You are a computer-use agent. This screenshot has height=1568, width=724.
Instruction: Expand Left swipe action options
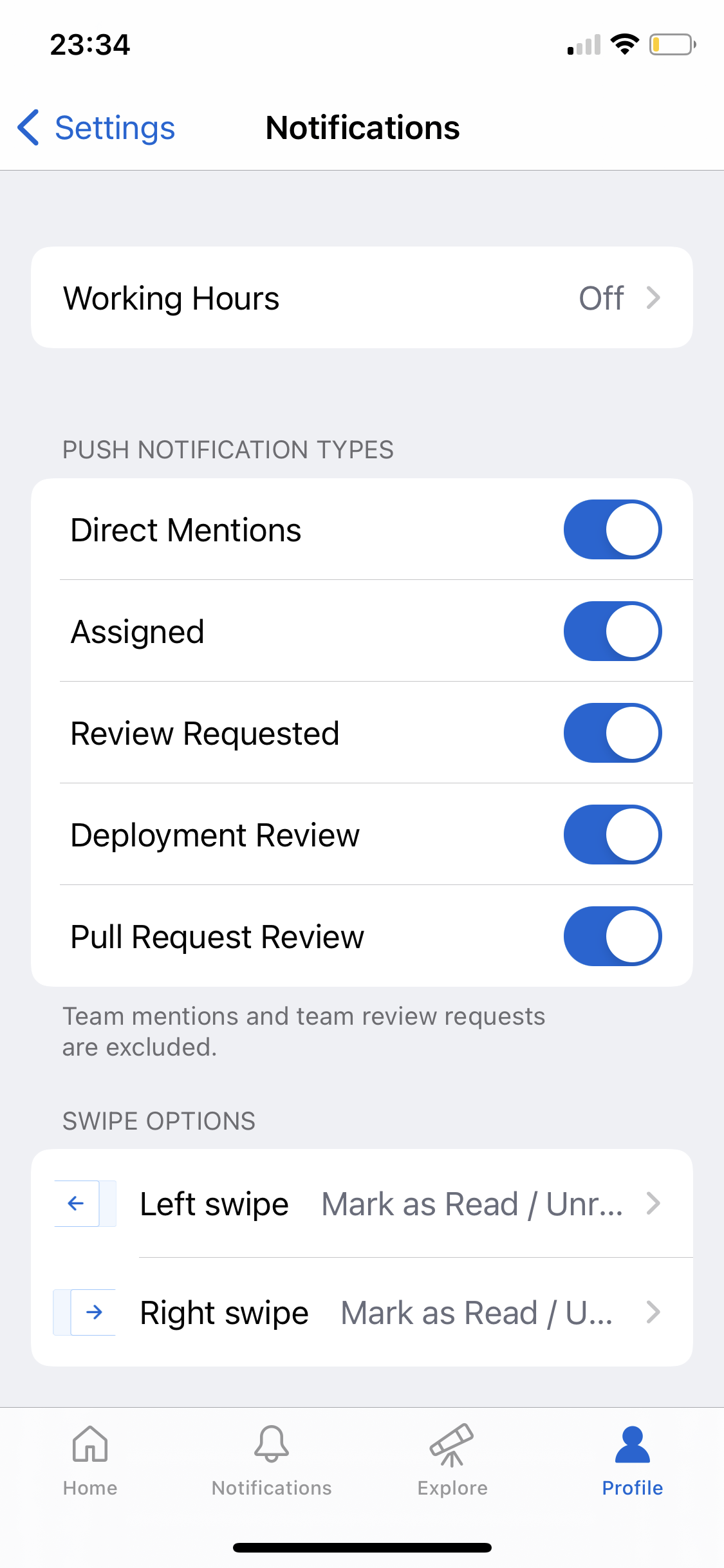[654, 1202]
